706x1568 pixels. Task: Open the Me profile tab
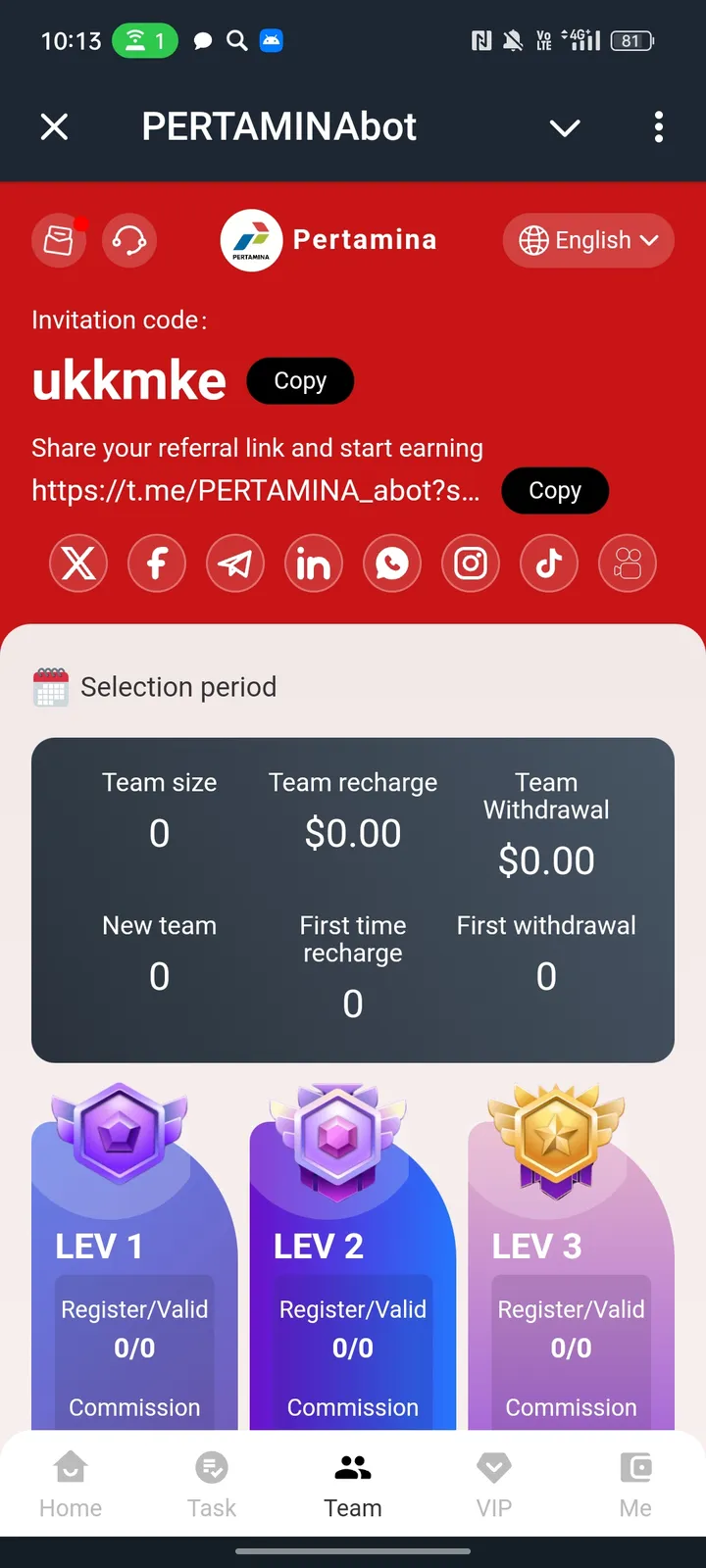[635, 1485]
